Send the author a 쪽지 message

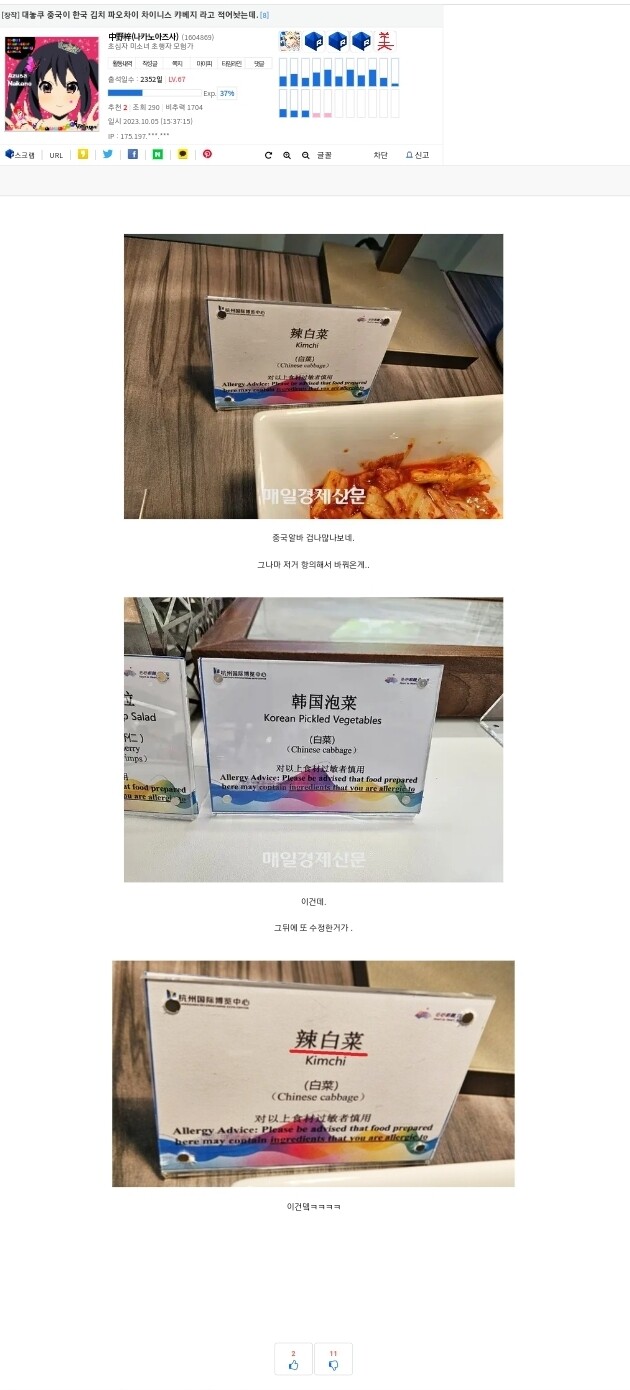(177, 63)
